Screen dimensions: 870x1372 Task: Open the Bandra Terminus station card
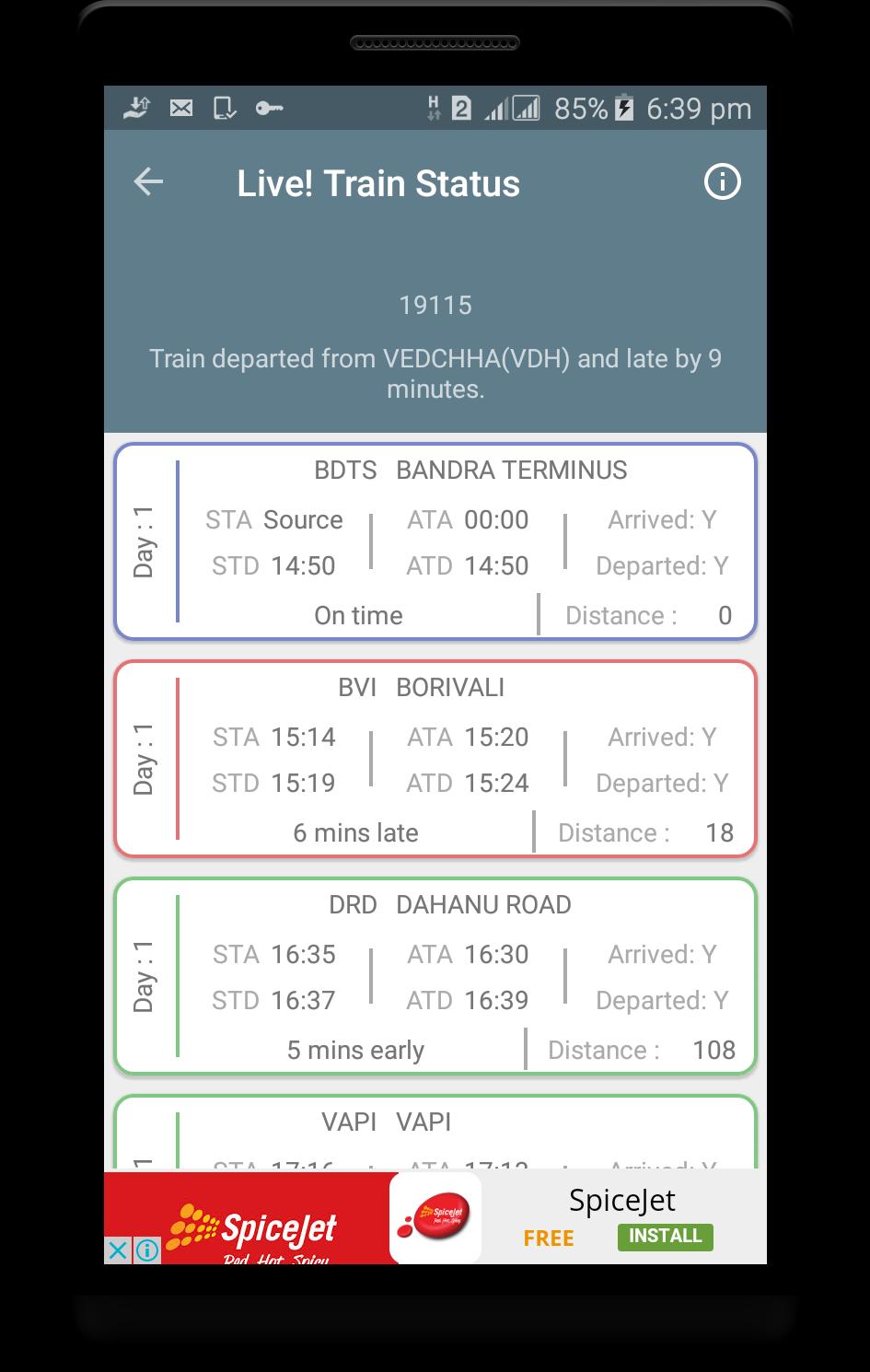435,541
